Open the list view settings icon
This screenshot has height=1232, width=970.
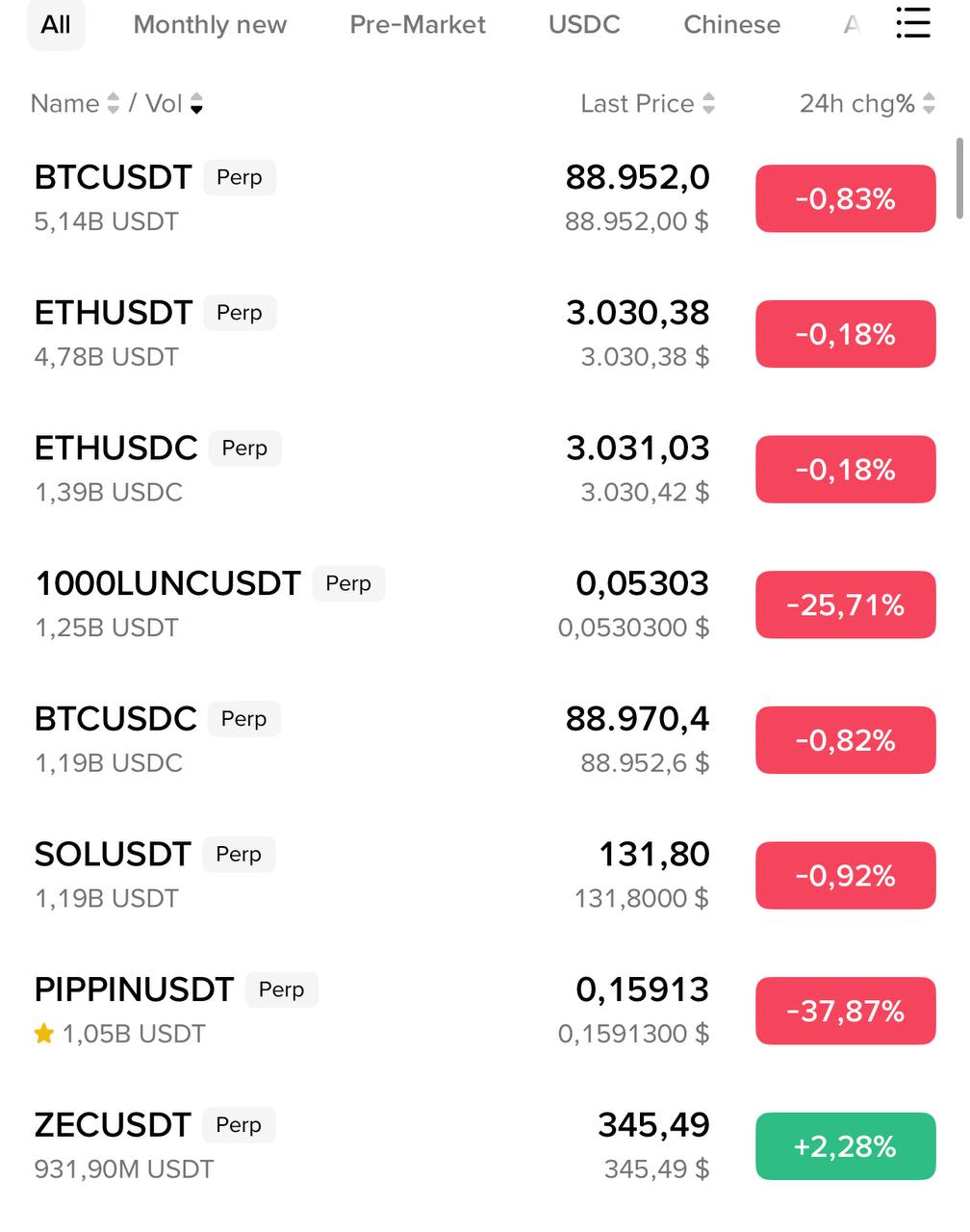(912, 23)
